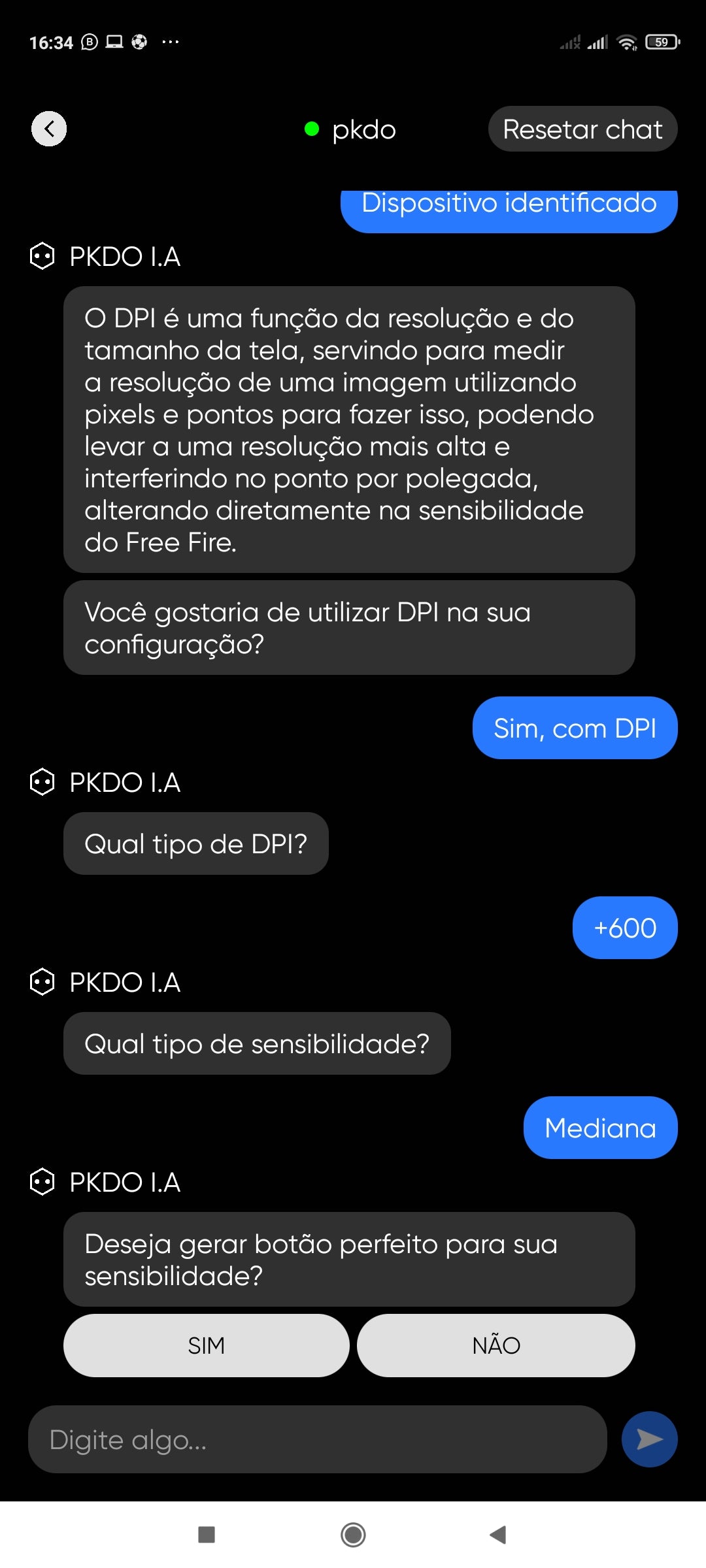Viewport: 706px width, 1568px height.
Task: Tap the PKDO I.A icon above 'Qual tipo de sensibilidade?'
Action: coord(42,983)
